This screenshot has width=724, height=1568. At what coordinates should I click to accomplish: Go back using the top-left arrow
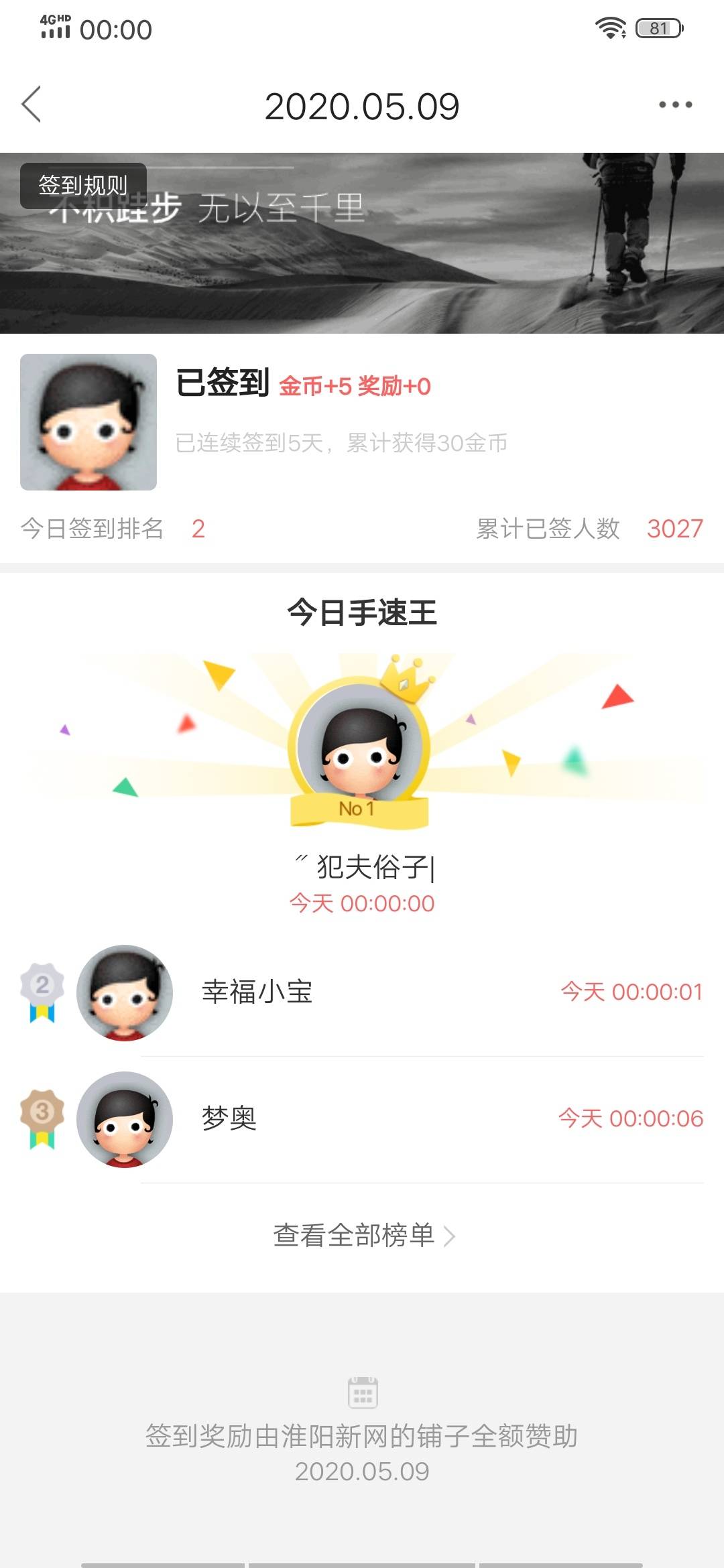32,105
